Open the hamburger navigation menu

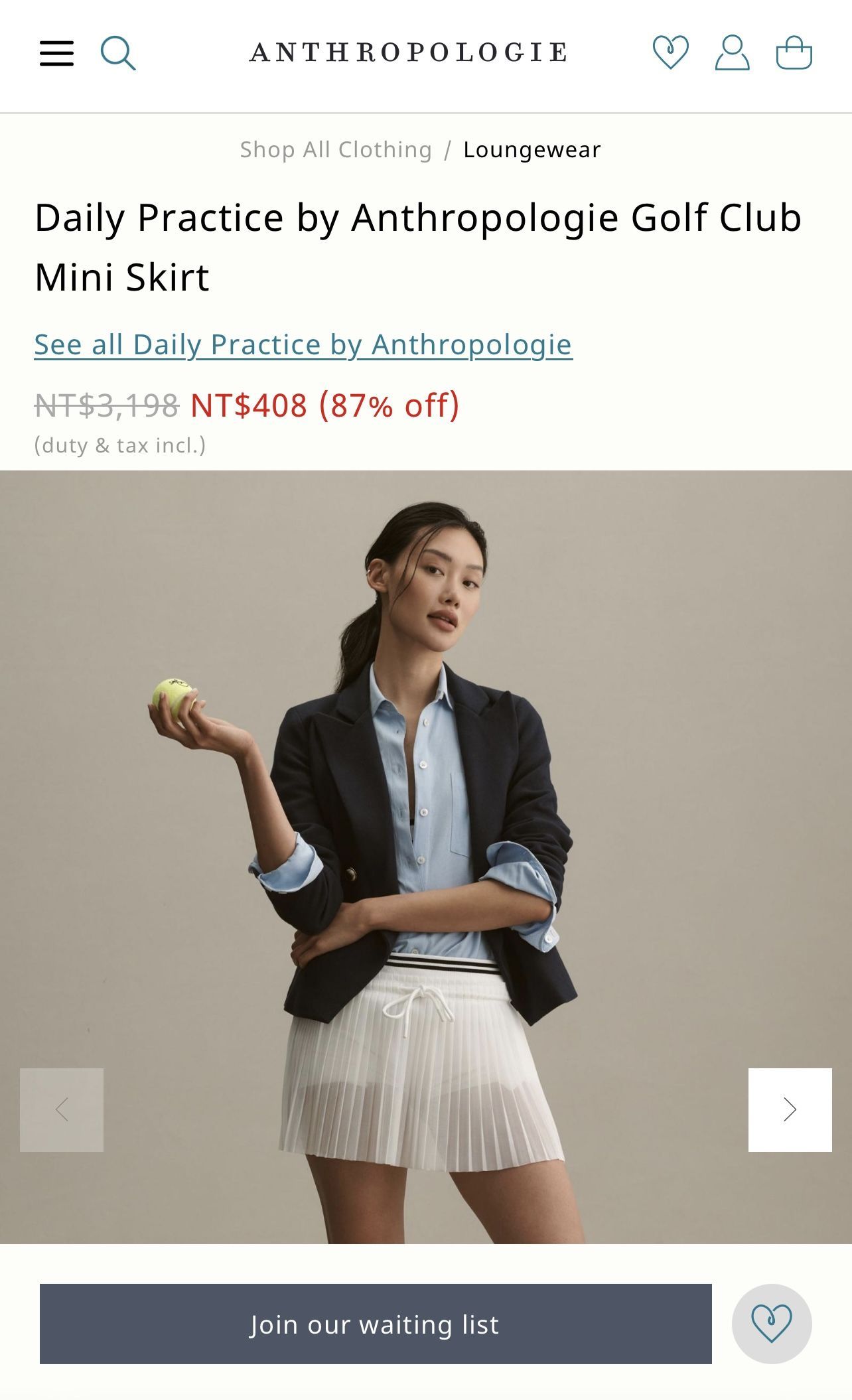click(x=56, y=53)
